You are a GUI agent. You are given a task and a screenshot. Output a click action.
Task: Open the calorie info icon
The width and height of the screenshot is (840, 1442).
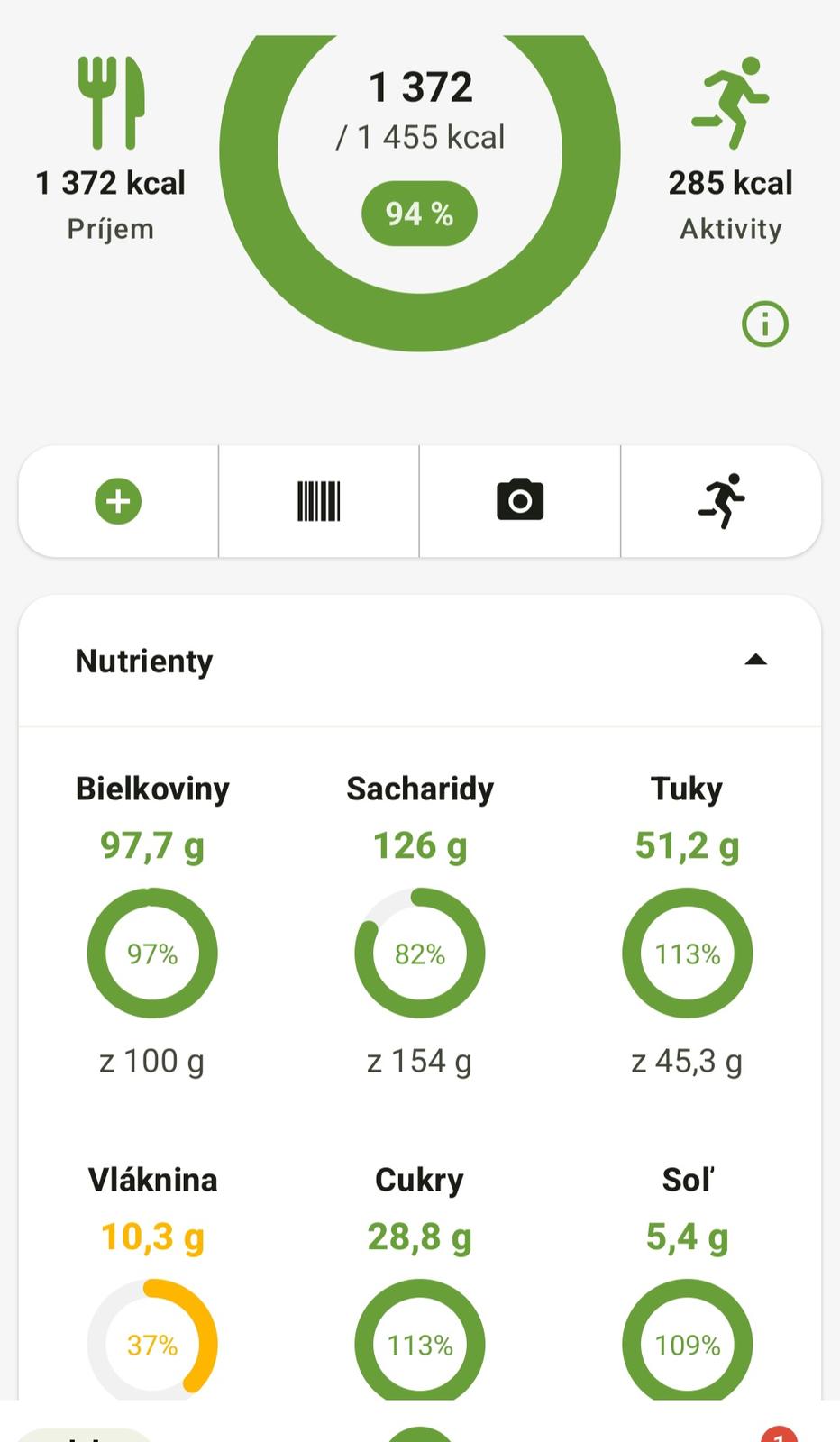pyautogui.click(x=764, y=324)
